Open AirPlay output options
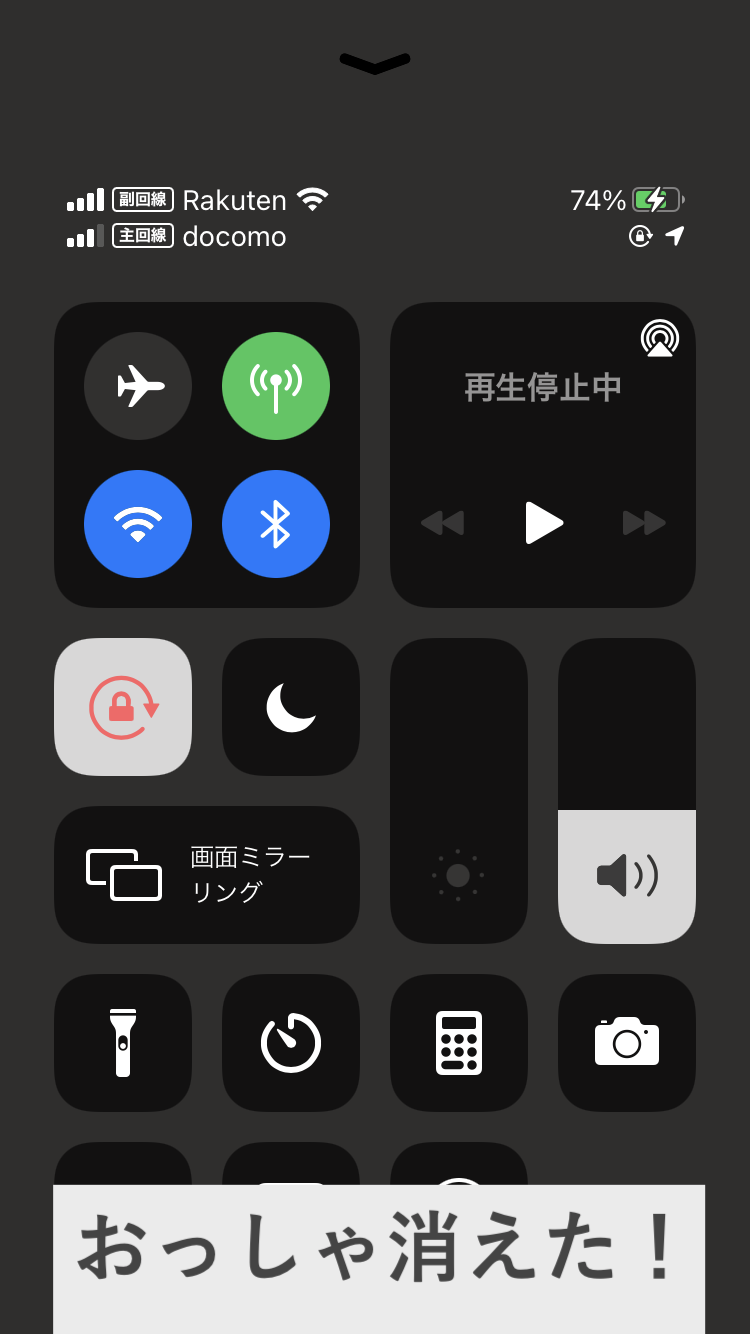 coord(659,338)
